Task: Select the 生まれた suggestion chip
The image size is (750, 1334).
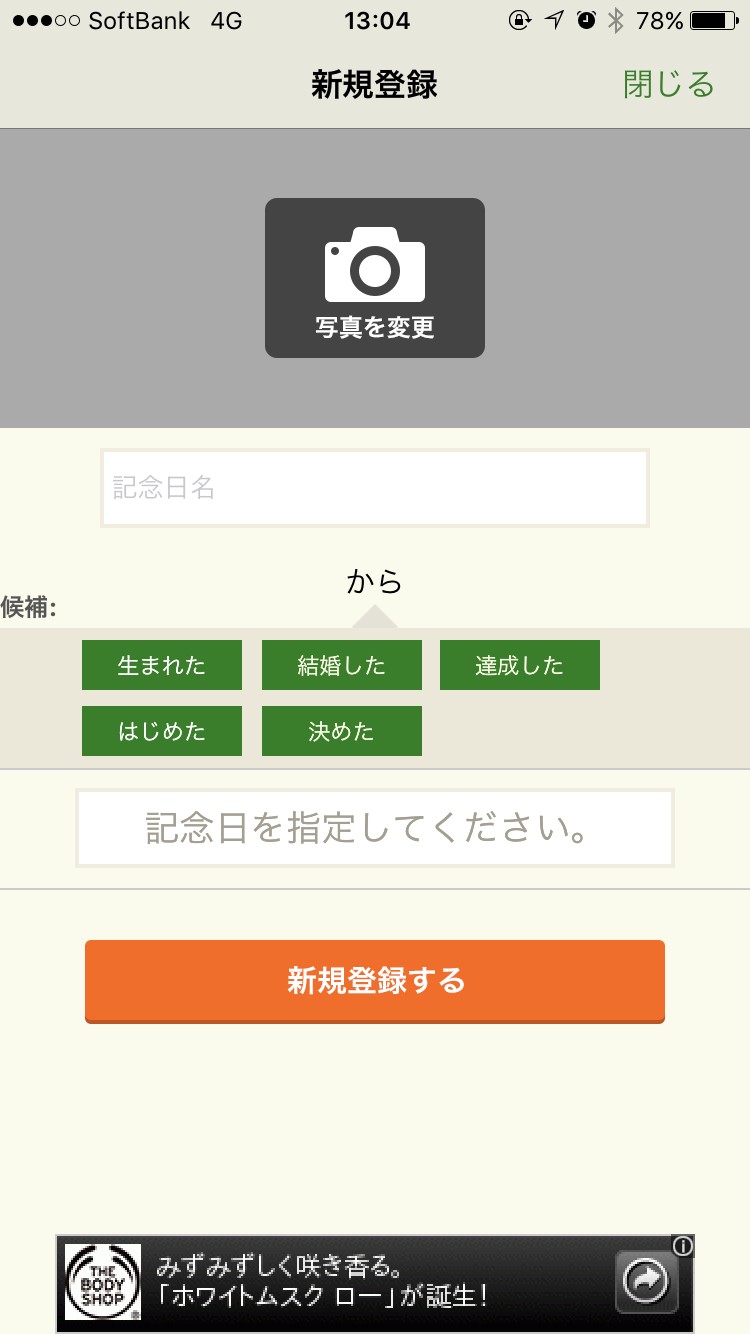Action: pyautogui.click(x=162, y=665)
